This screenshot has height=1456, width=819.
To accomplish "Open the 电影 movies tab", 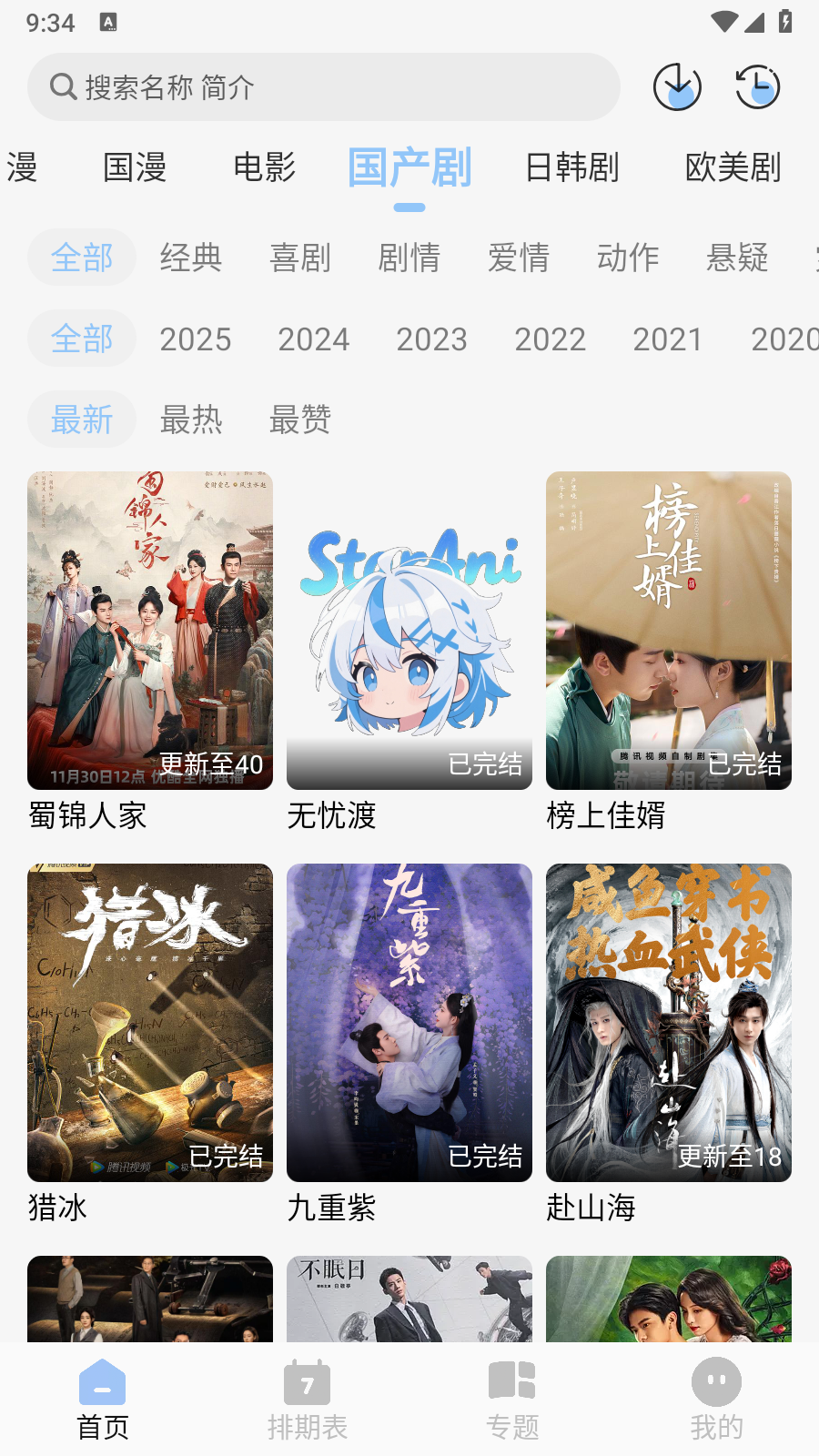I will [265, 167].
